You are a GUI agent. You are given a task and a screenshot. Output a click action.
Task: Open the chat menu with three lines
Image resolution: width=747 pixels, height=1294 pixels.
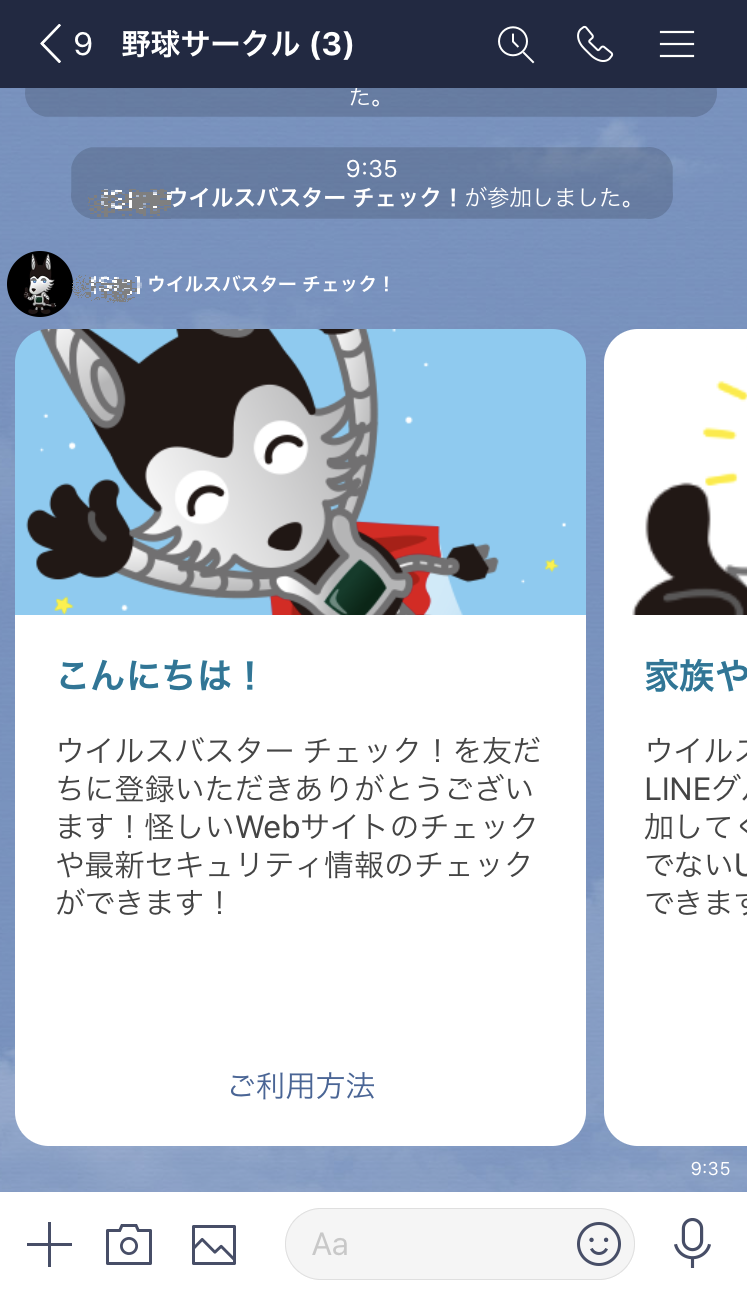[677, 44]
